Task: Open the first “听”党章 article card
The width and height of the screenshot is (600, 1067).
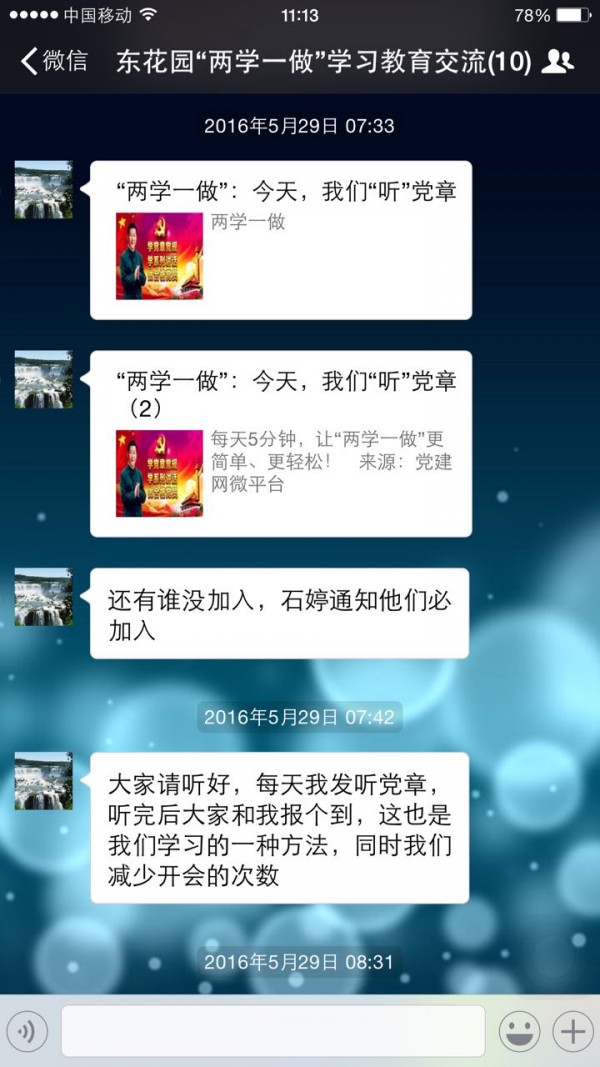Action: click(x=281, y=240)
